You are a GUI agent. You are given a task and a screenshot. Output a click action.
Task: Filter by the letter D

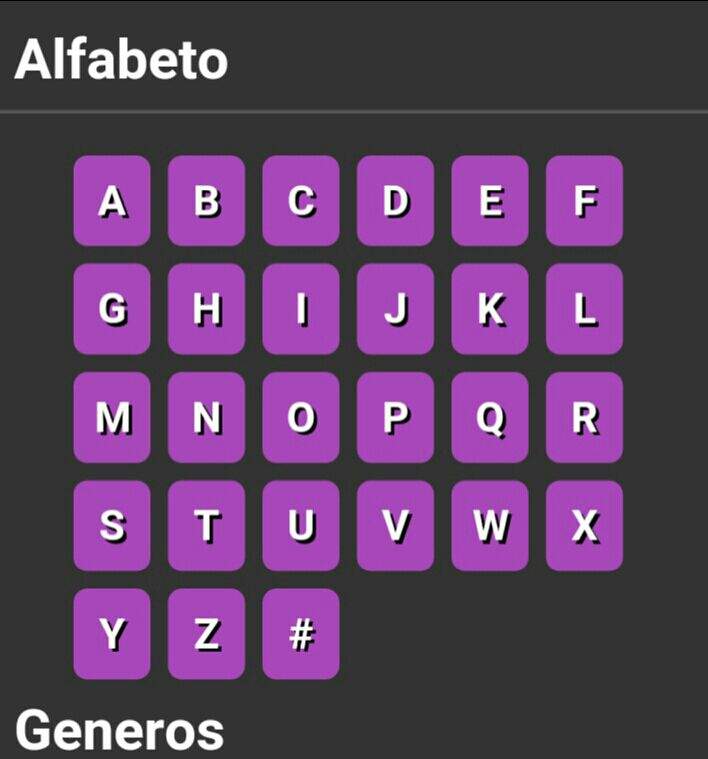(395, 201)
